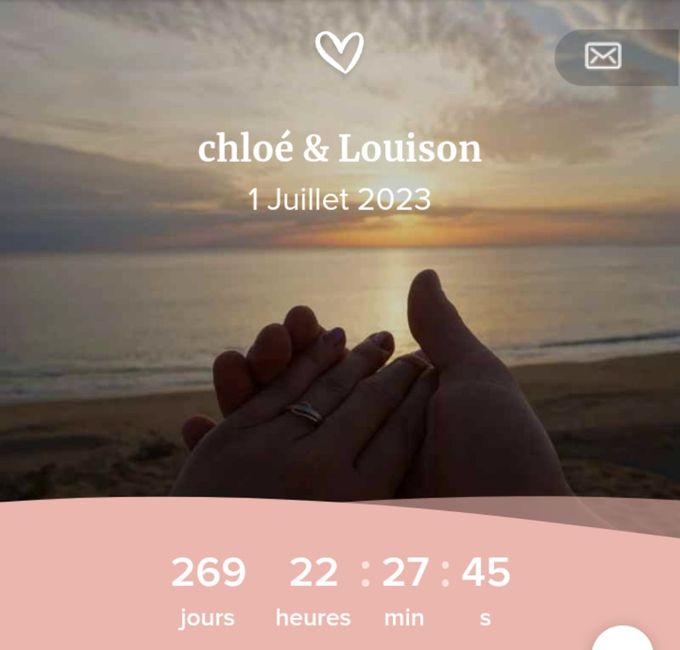This screenshot has height=650, width=680.
Task: Open the messages envelope icon
Action: pyautogui.click(x=603, y=56)
